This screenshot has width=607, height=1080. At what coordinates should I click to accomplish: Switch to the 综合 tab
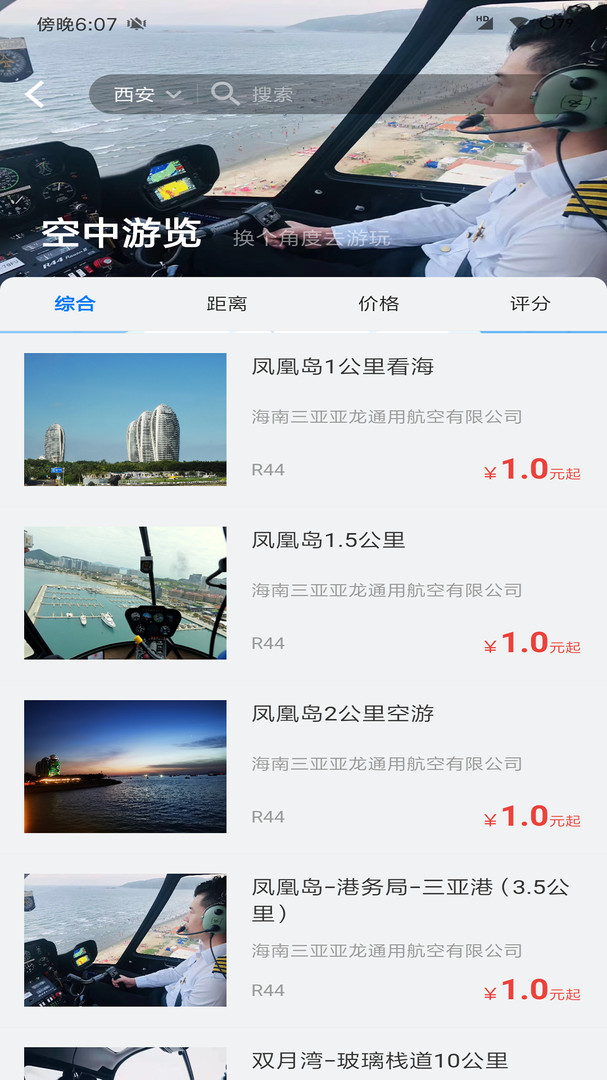[x=75, y=304]
